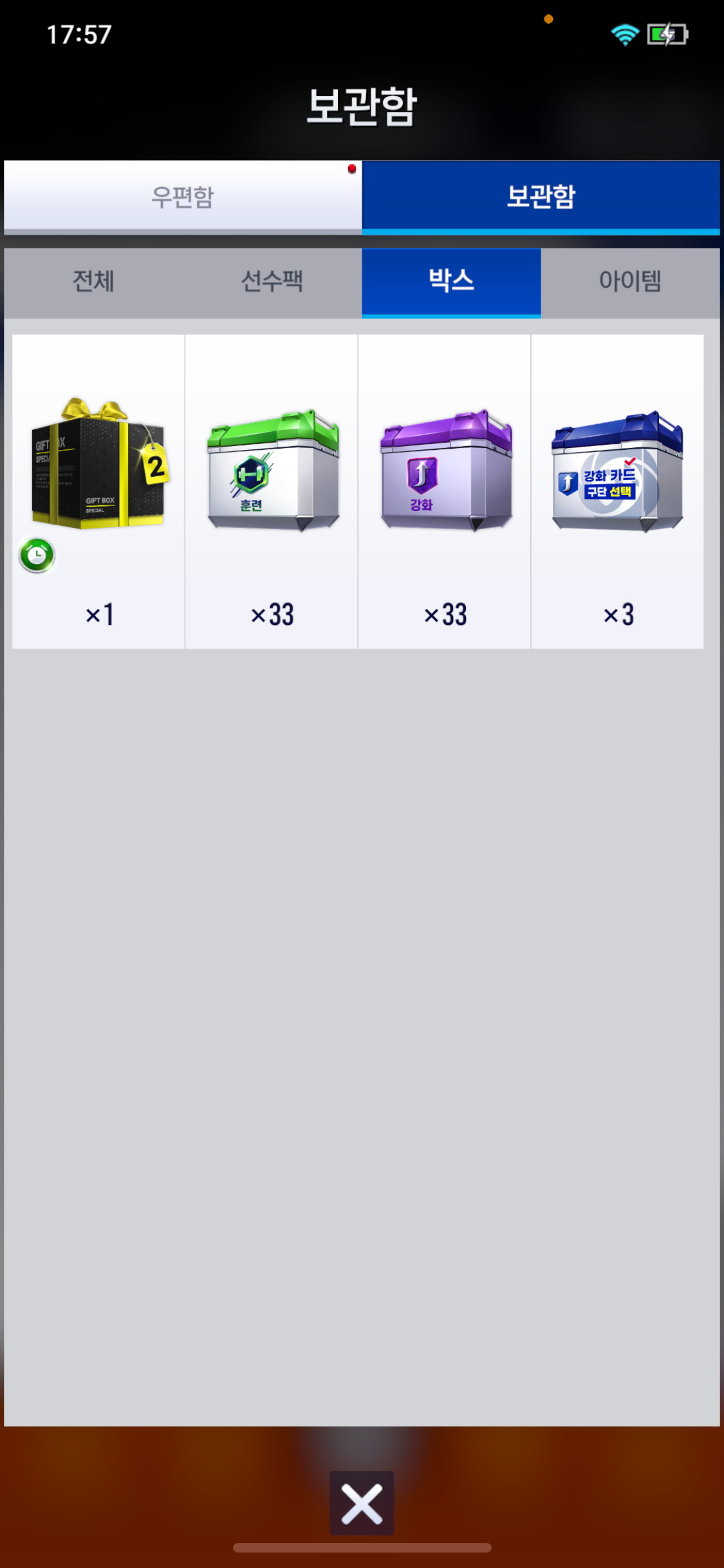Open the purple 강화 box

445,491
